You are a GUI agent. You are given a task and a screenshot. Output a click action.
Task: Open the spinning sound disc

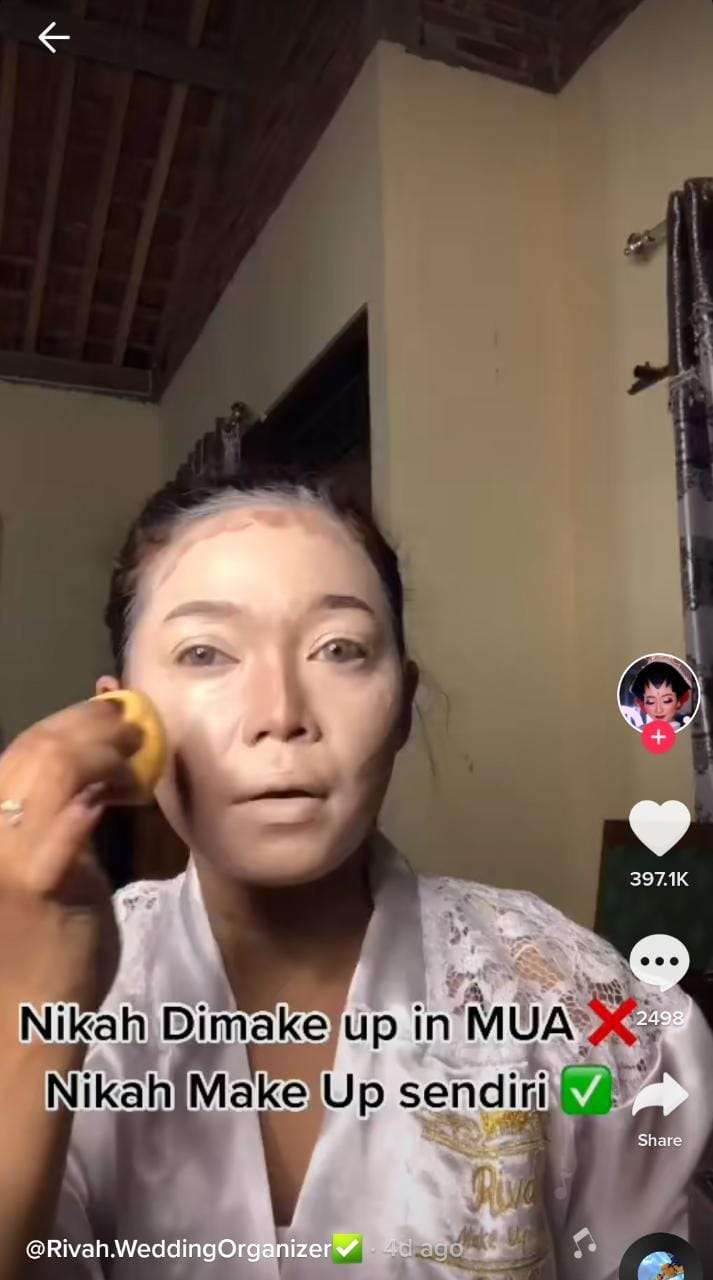click(660, 1260)
